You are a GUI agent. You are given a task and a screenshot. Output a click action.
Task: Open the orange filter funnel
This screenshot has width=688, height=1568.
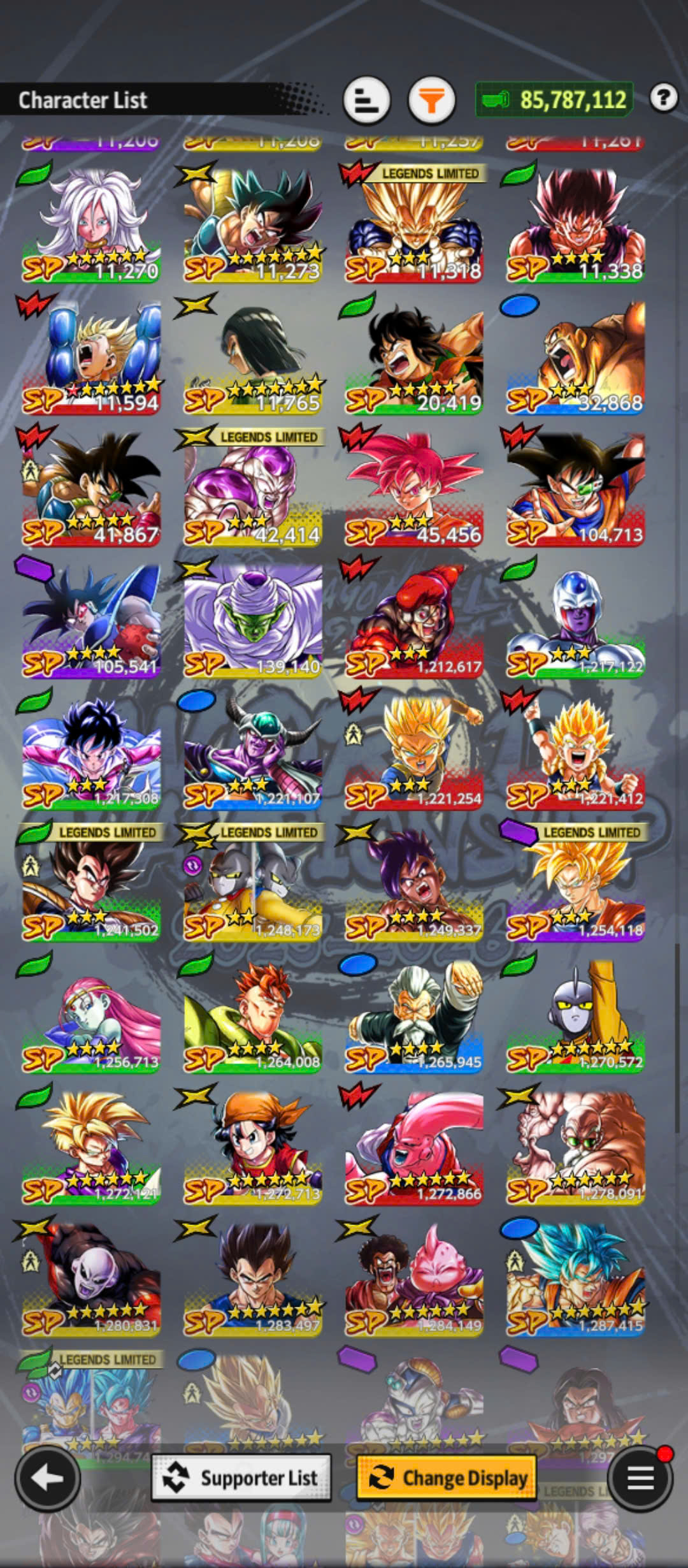[x=431, y=100]
